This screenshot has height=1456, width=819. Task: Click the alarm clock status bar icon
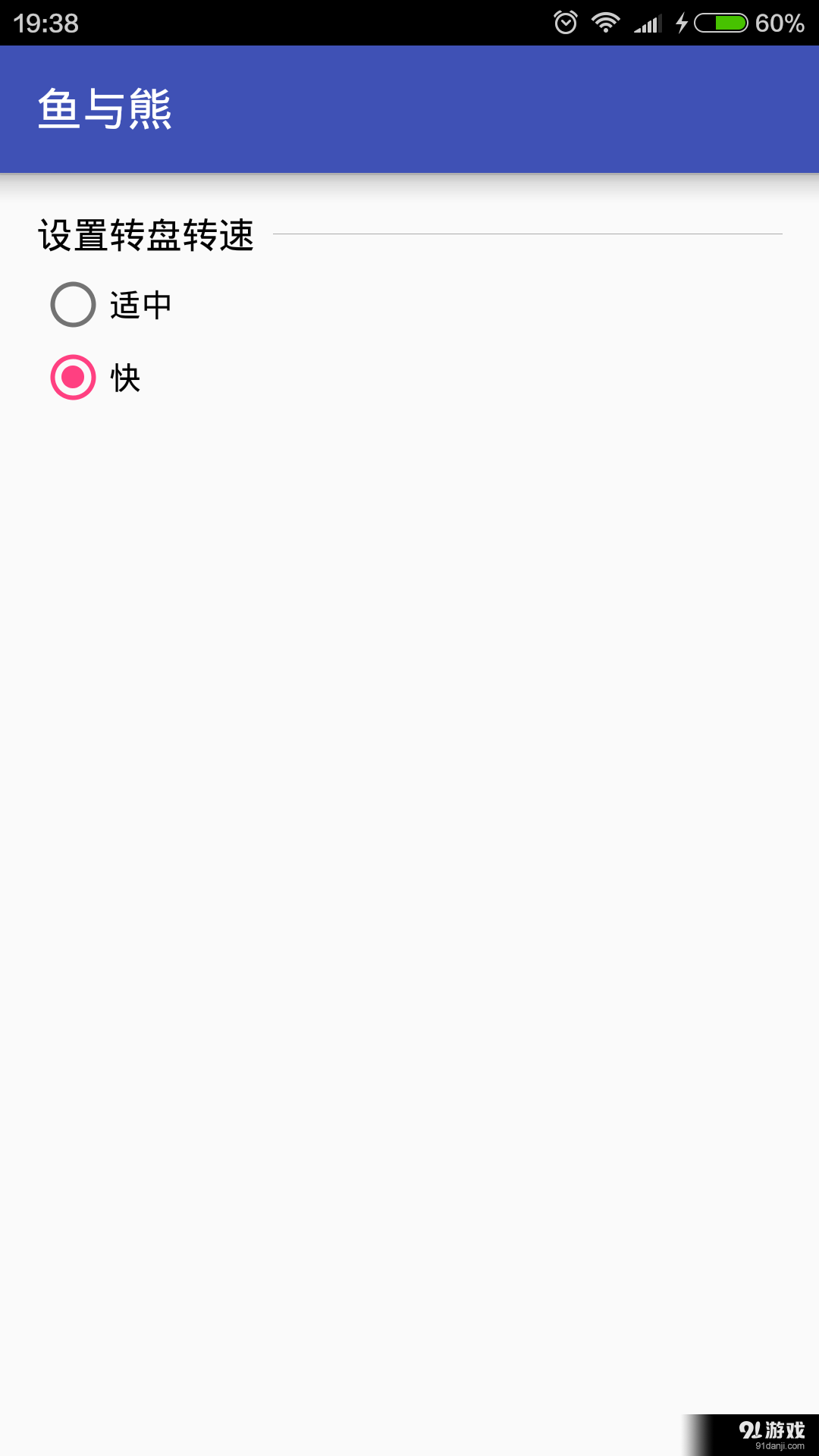click(566, 21)
